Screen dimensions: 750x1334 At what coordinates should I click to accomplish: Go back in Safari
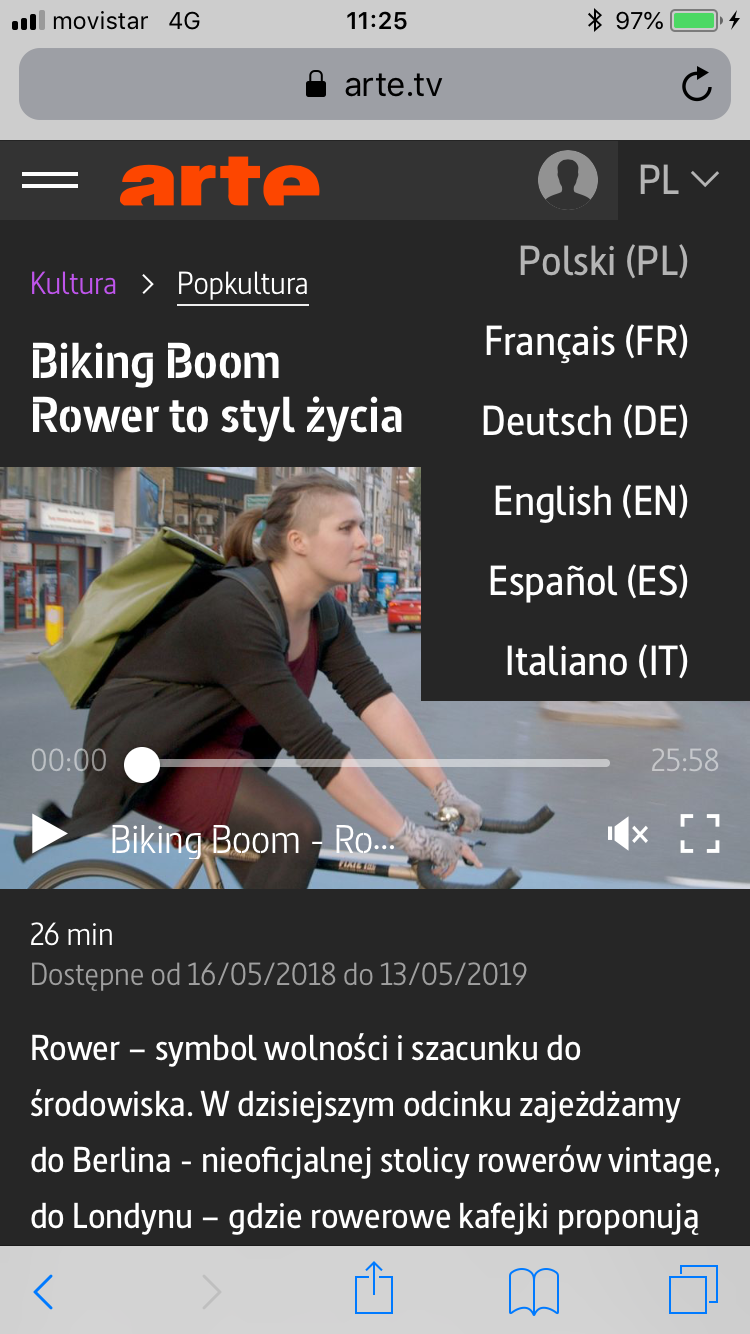(43, 1292)
